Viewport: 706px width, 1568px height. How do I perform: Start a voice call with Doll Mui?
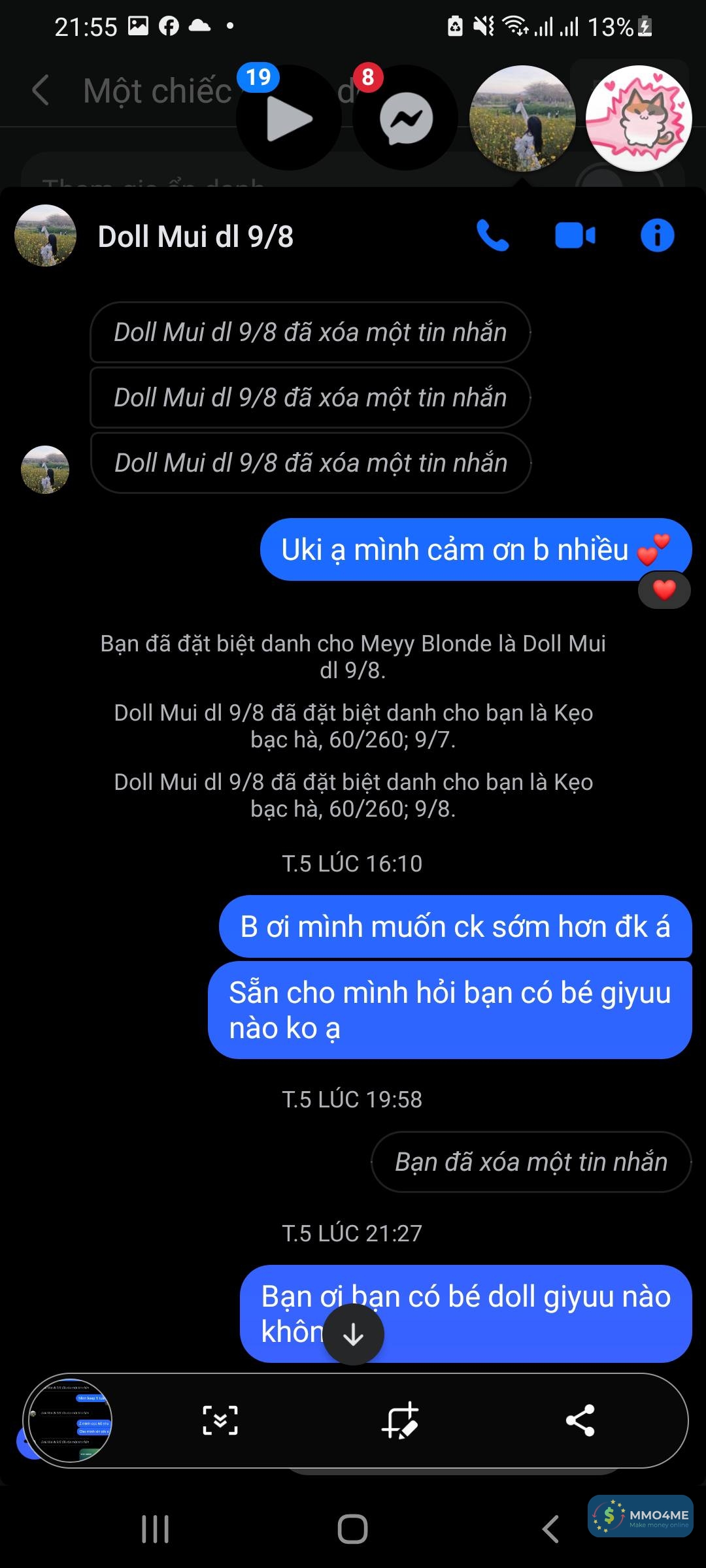493,236
